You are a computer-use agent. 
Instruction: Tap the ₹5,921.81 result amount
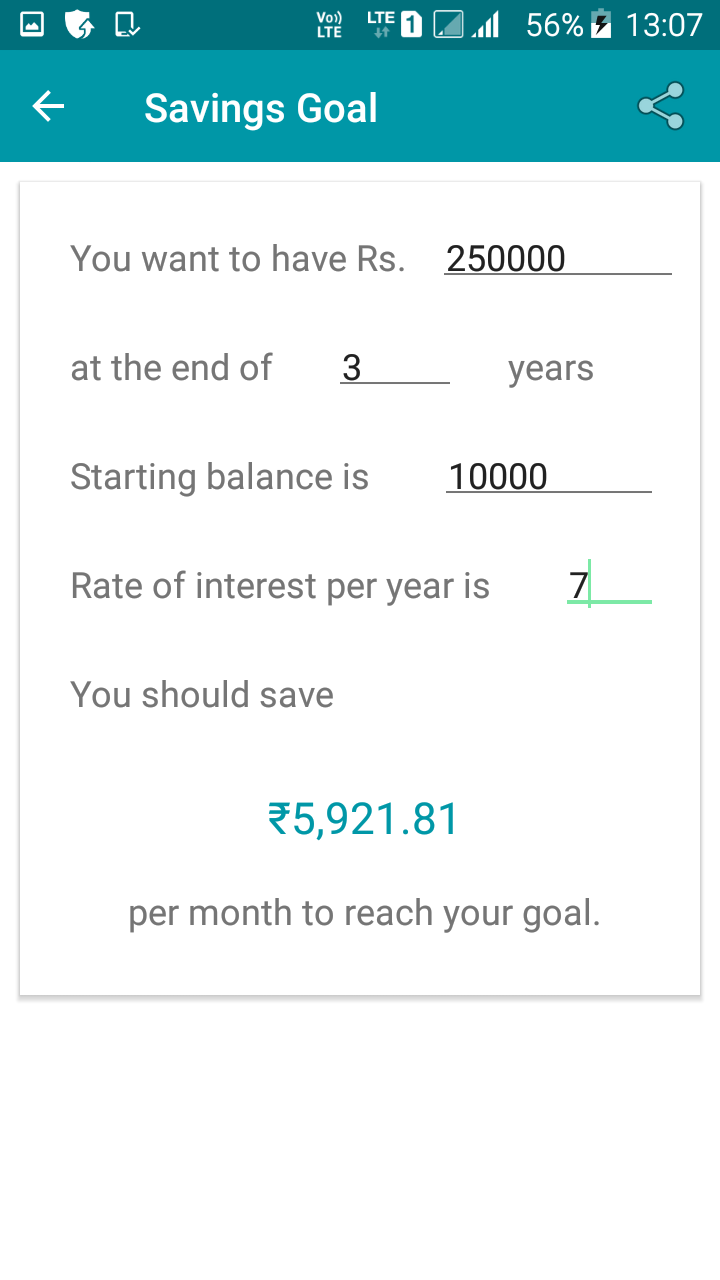coord(364,818)
